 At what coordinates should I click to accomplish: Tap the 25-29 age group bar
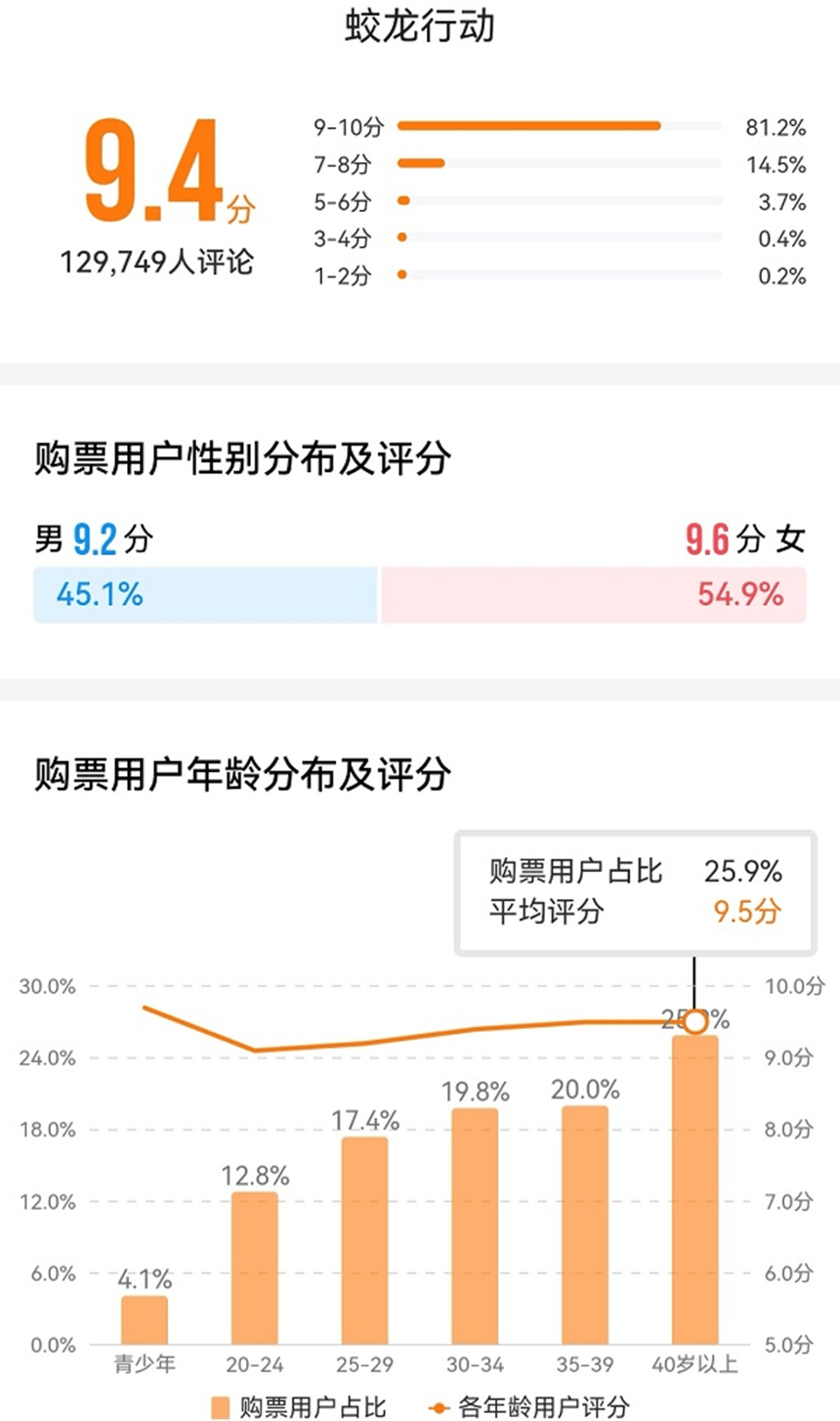(x=364, y=1240)
